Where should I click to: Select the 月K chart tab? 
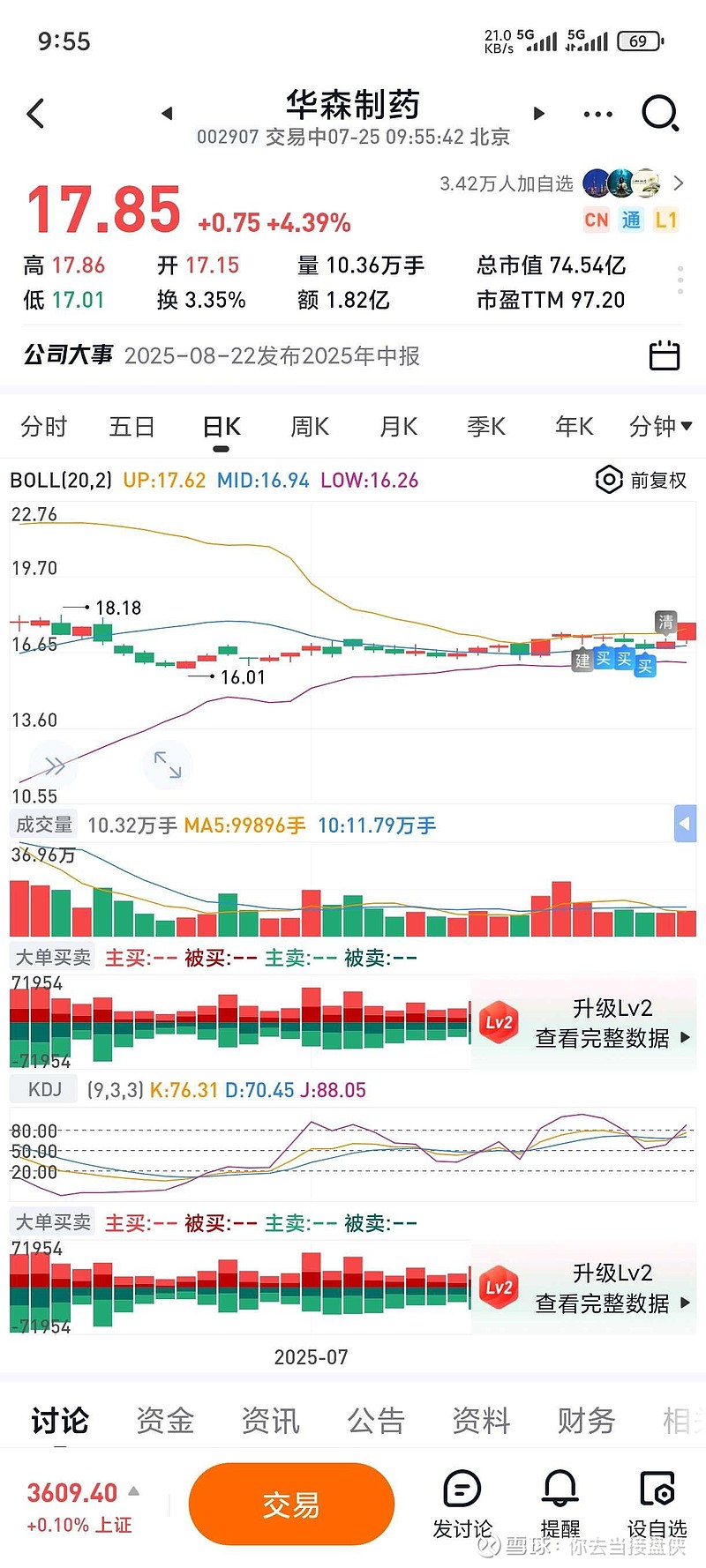tap(398, 427)
